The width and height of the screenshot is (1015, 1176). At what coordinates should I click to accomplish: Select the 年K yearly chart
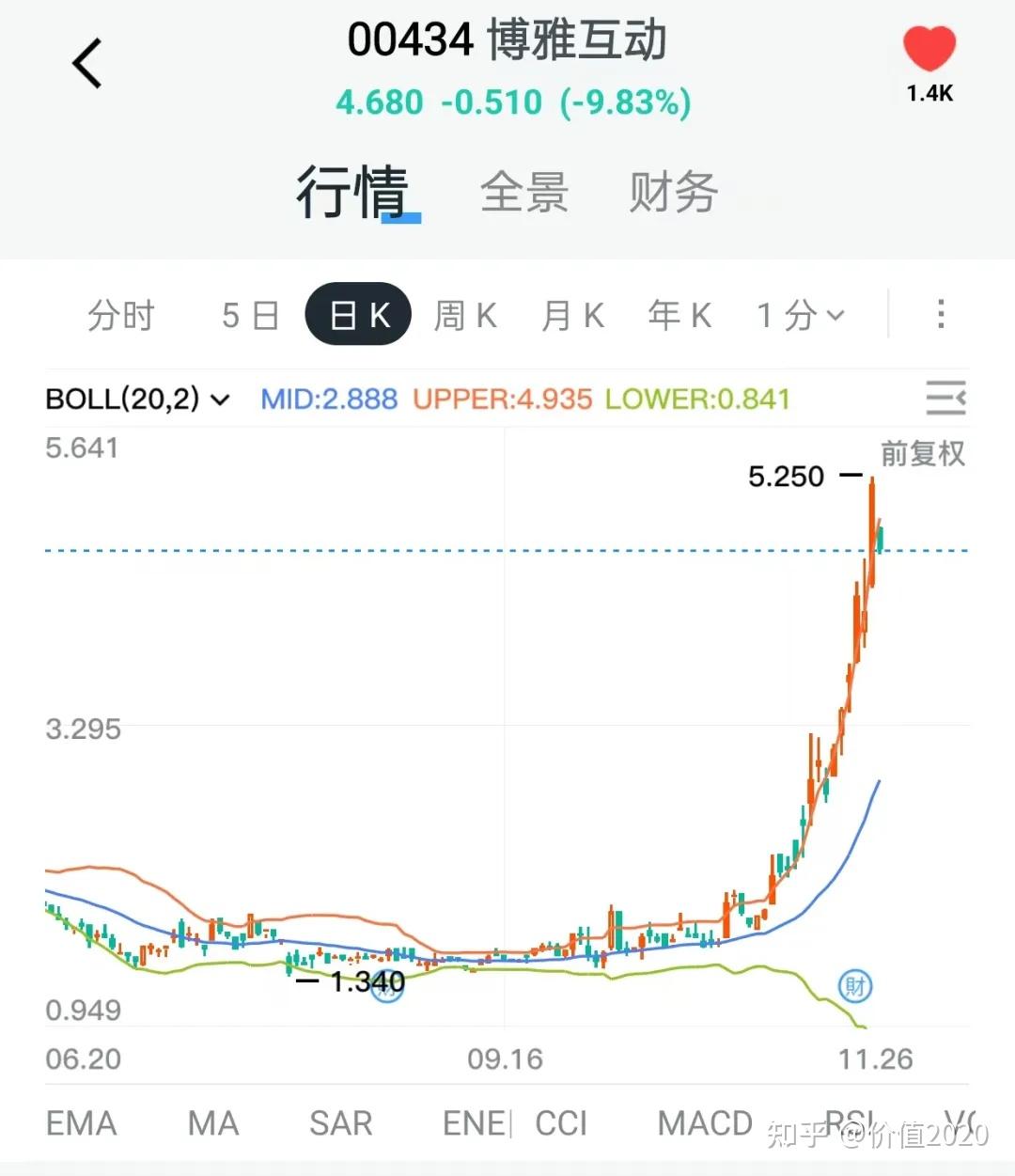coord(679,315)
